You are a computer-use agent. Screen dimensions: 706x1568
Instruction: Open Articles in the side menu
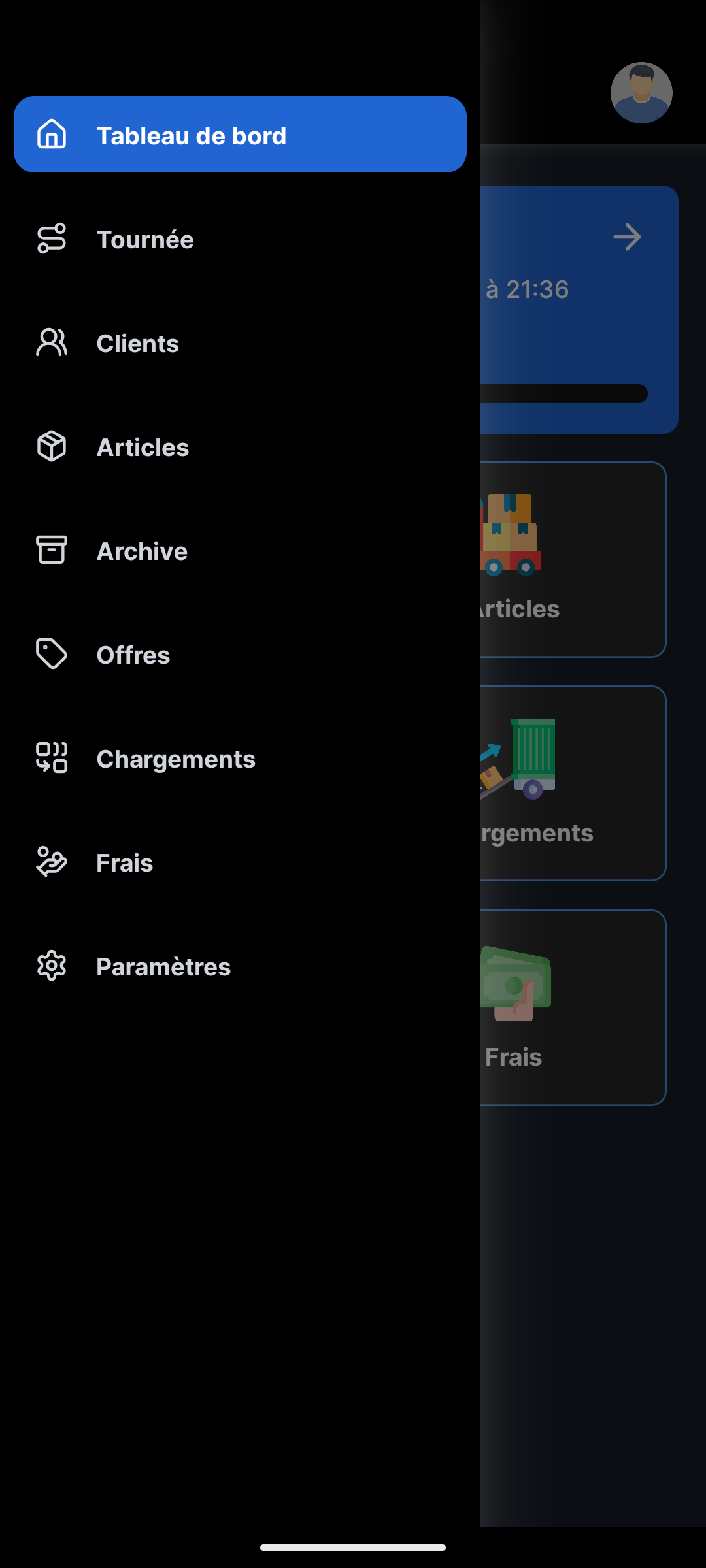143,447
